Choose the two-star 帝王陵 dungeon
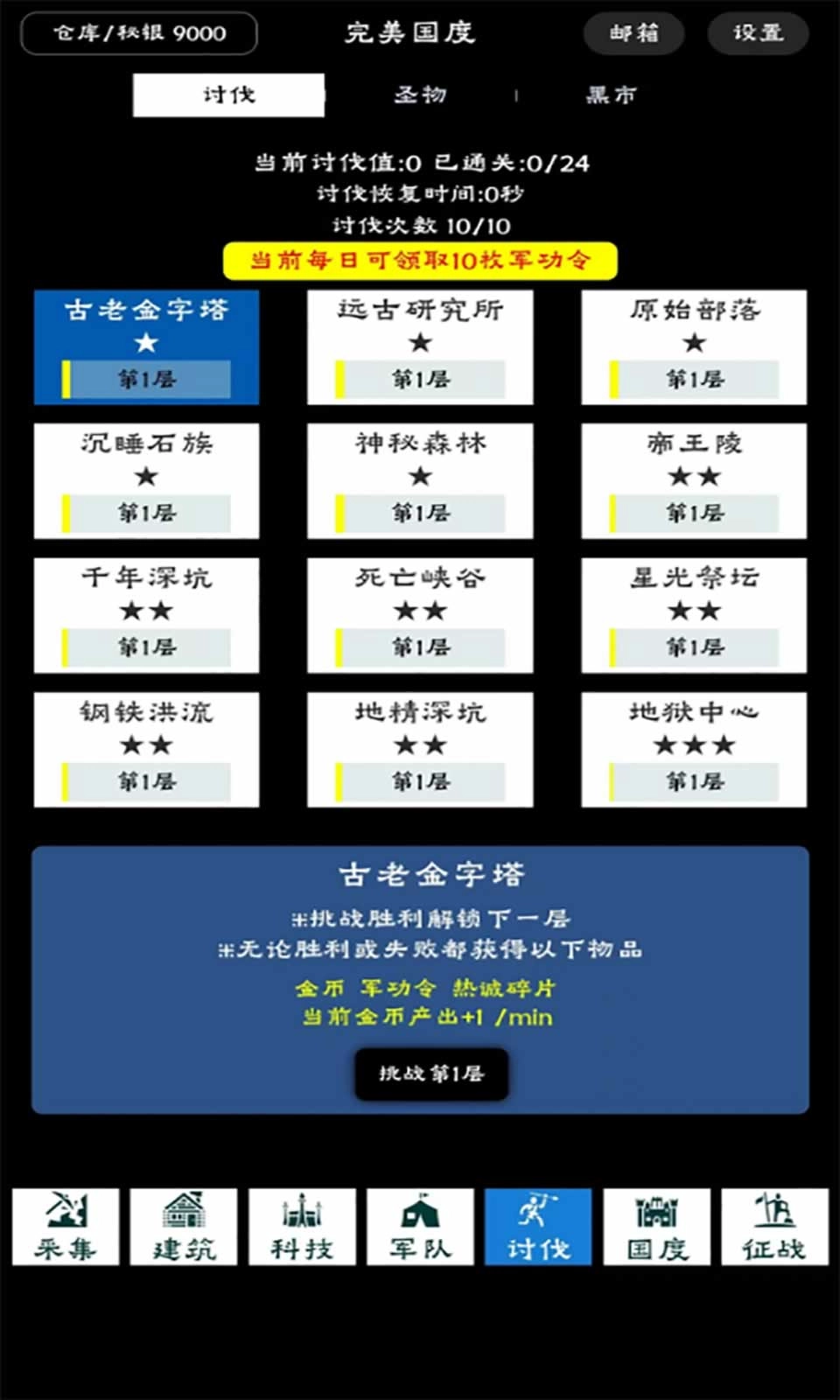Viewport: 840px width, 1400px height. 693,479
